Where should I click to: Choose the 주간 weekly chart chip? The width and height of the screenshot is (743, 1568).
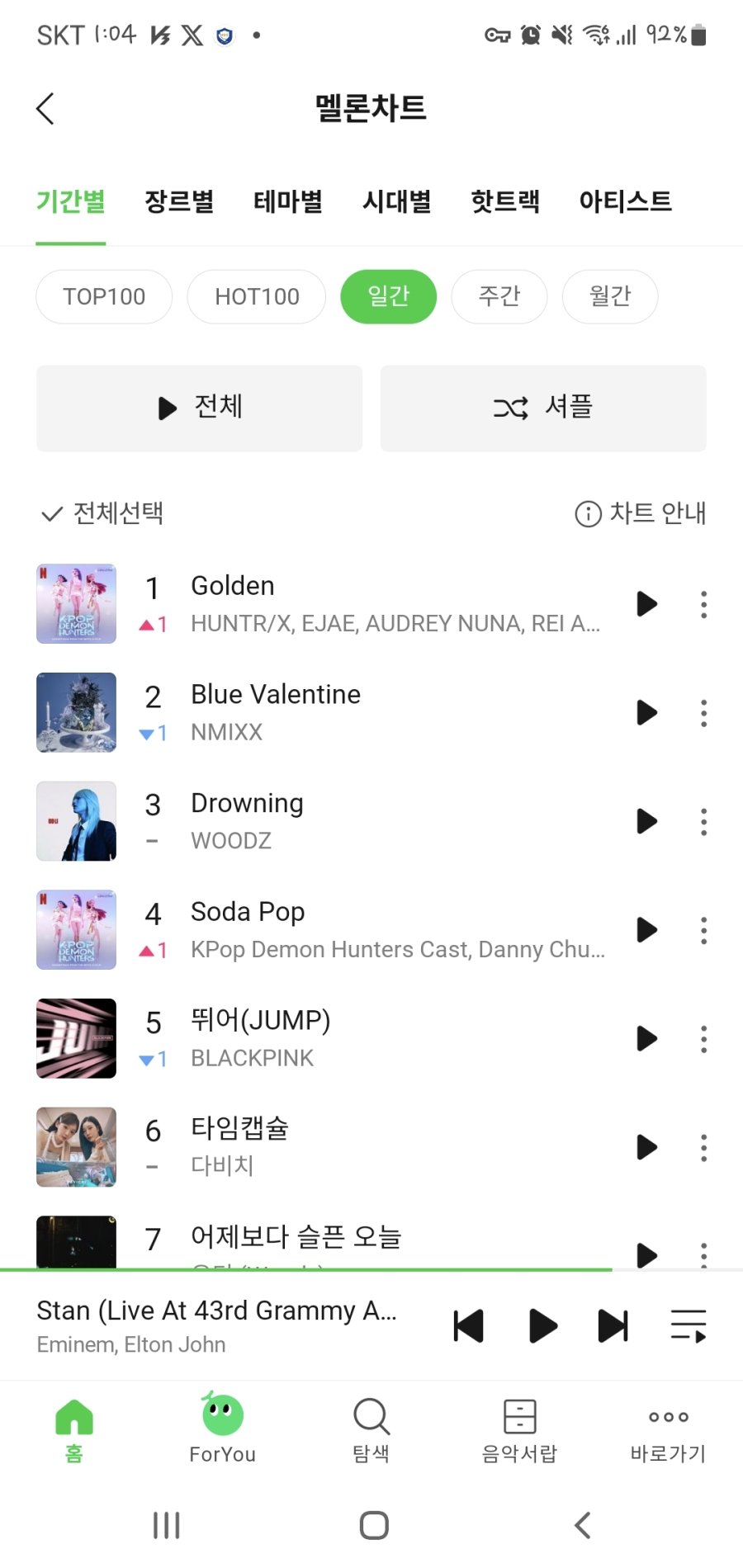coord(499,296)
